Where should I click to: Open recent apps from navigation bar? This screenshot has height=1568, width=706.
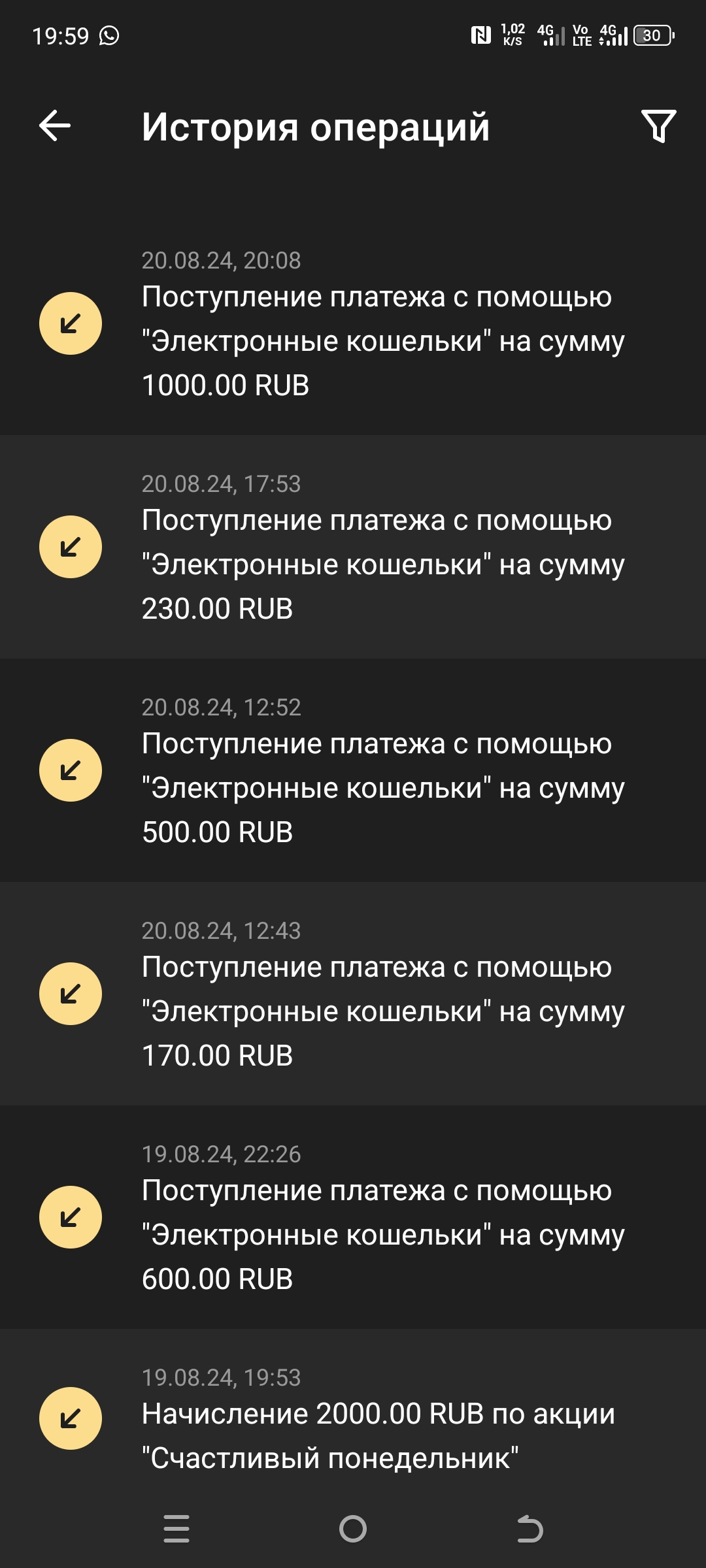[176, 1529]
